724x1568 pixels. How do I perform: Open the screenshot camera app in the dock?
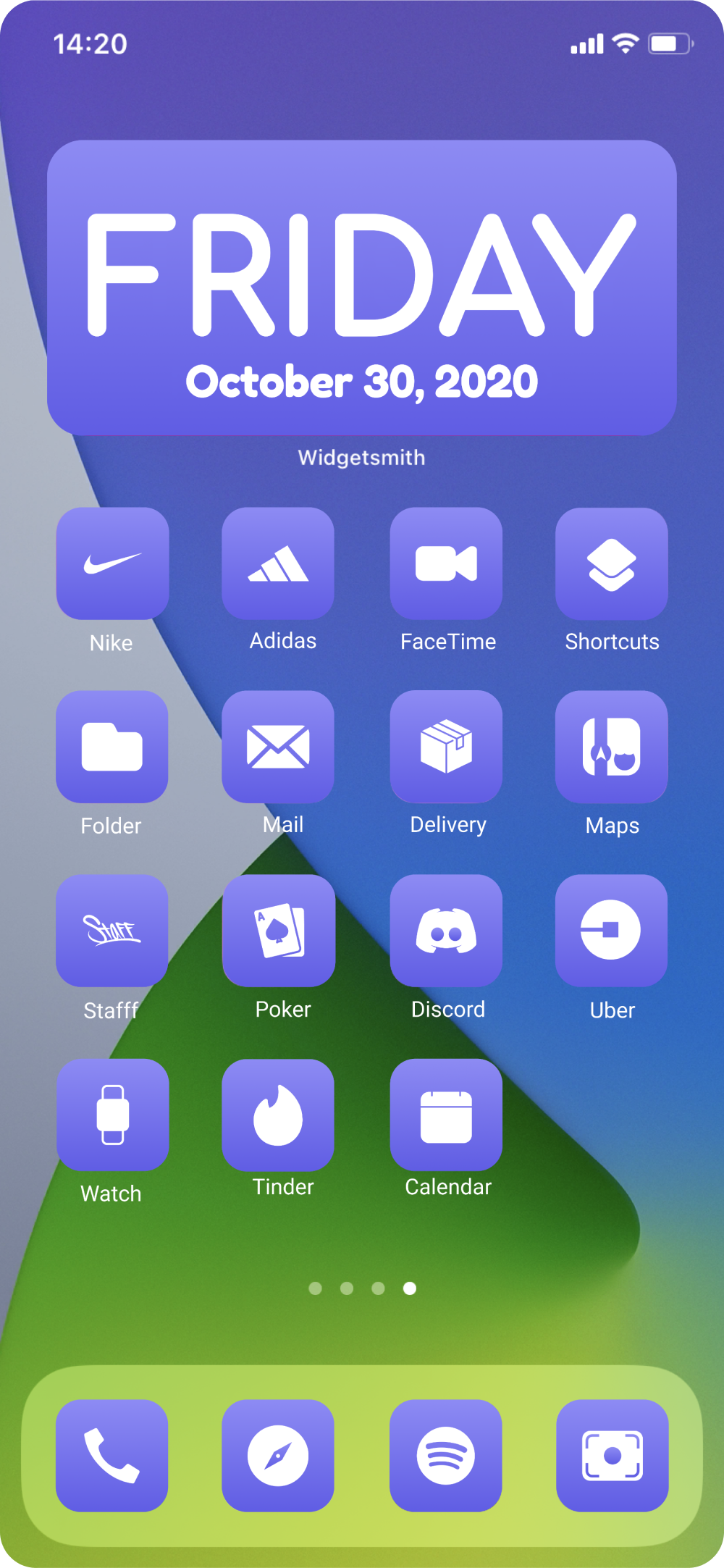pyautogui.click(x=613, y=1455)
